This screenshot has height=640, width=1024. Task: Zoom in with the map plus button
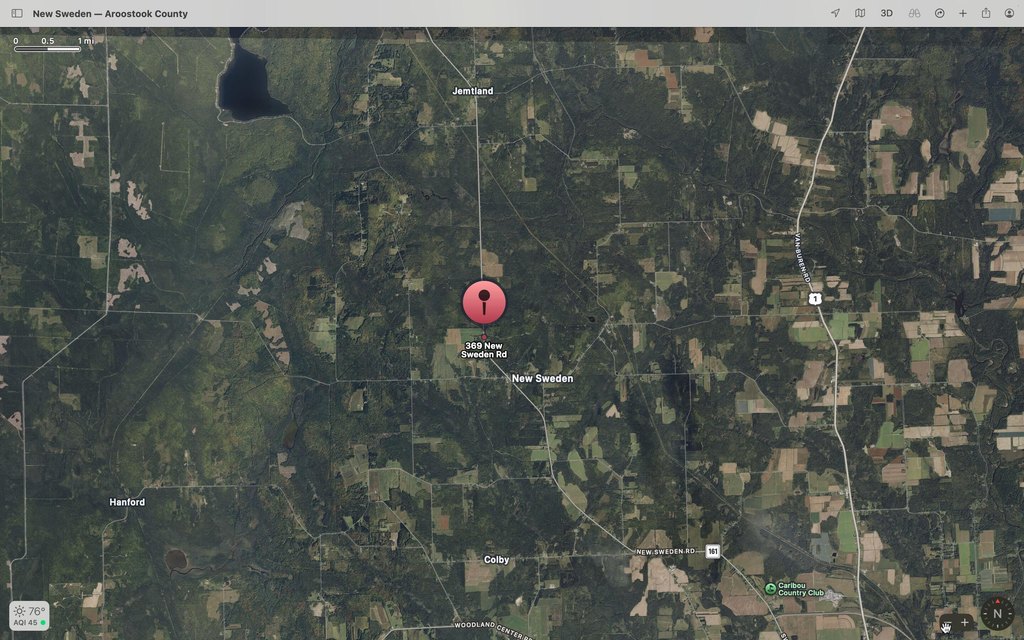[x=965, y=623]
